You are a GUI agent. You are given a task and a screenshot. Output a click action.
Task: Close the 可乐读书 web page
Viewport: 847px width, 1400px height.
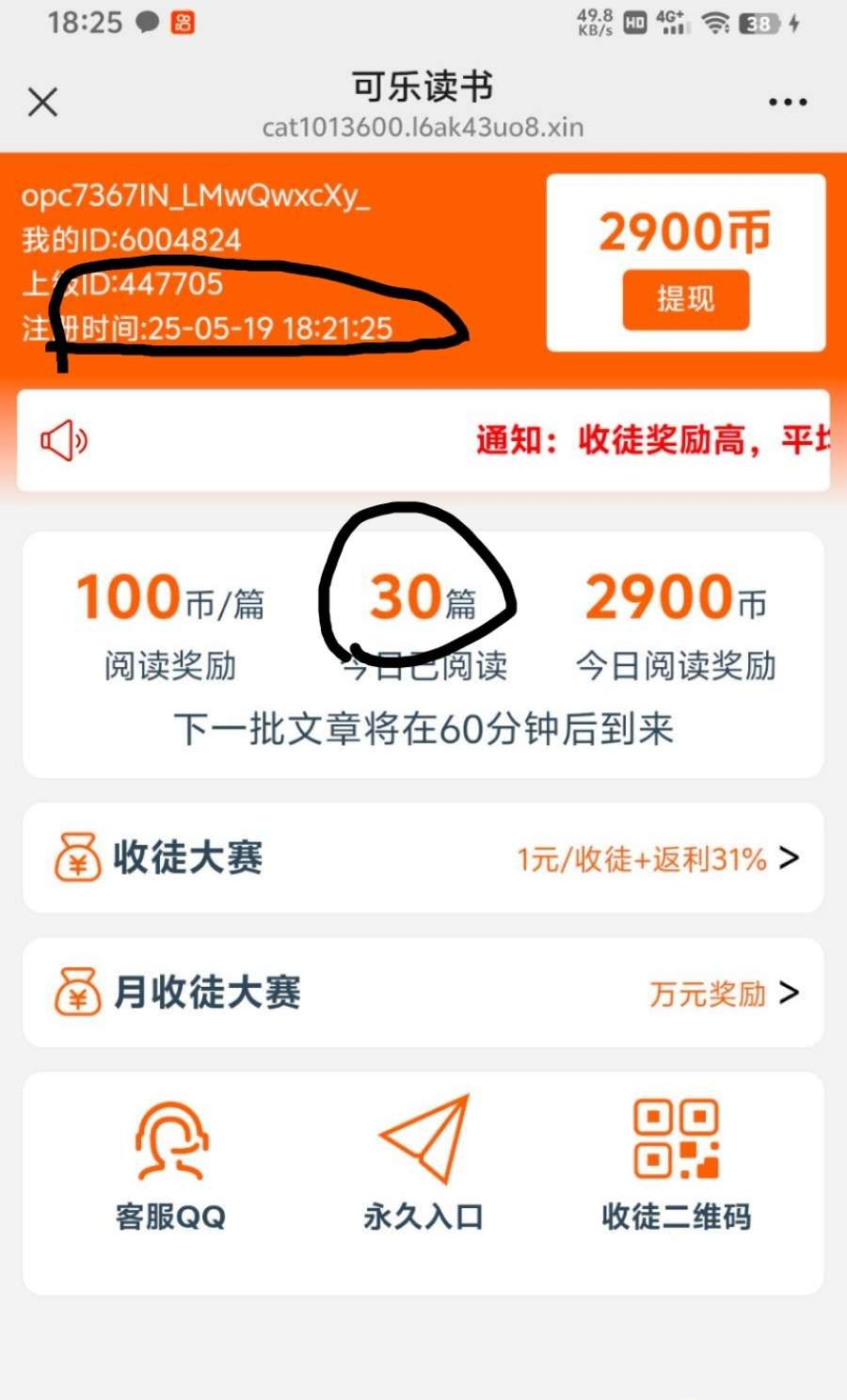tap(42, 102)
